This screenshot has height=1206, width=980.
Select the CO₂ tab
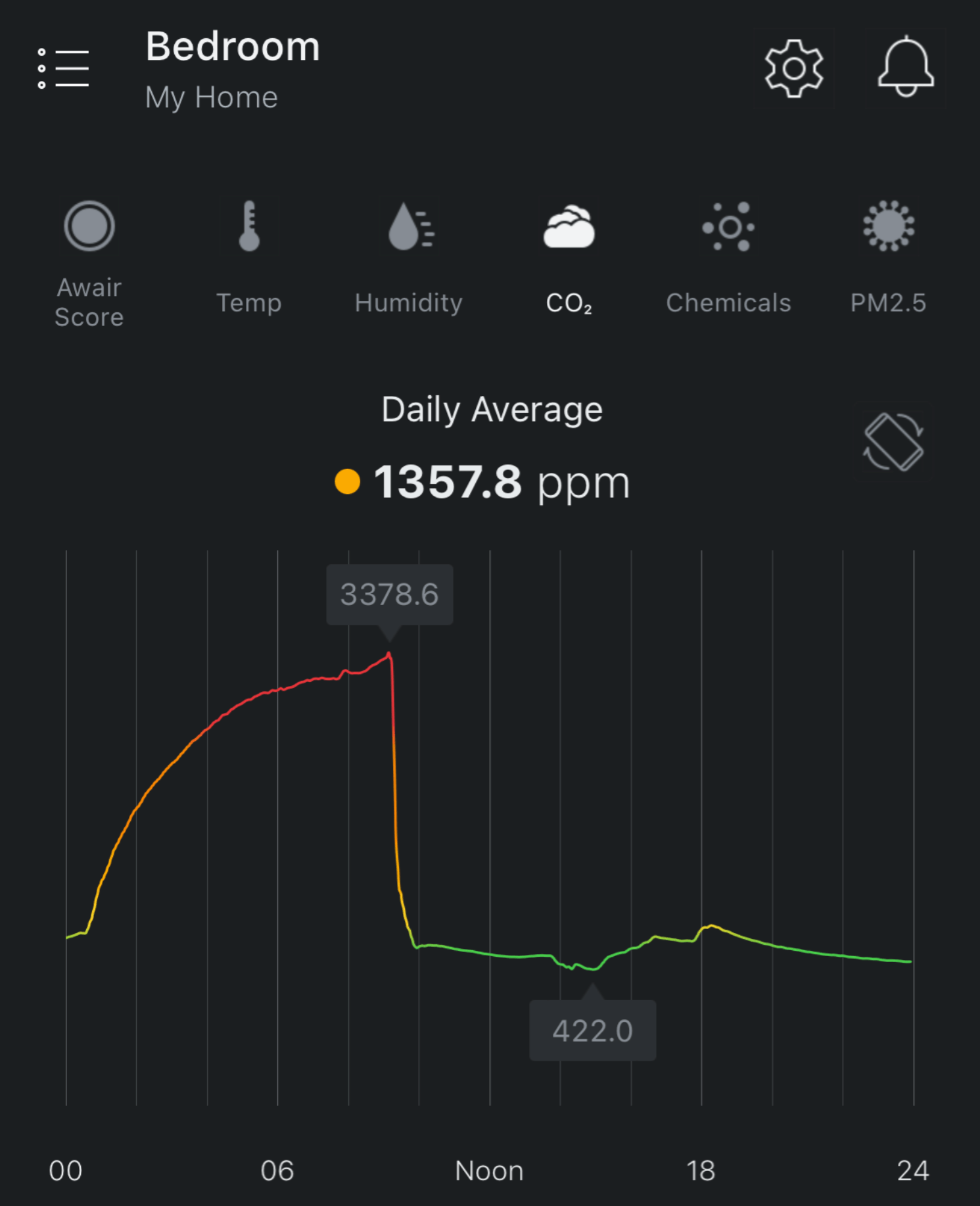pos(569,256)
